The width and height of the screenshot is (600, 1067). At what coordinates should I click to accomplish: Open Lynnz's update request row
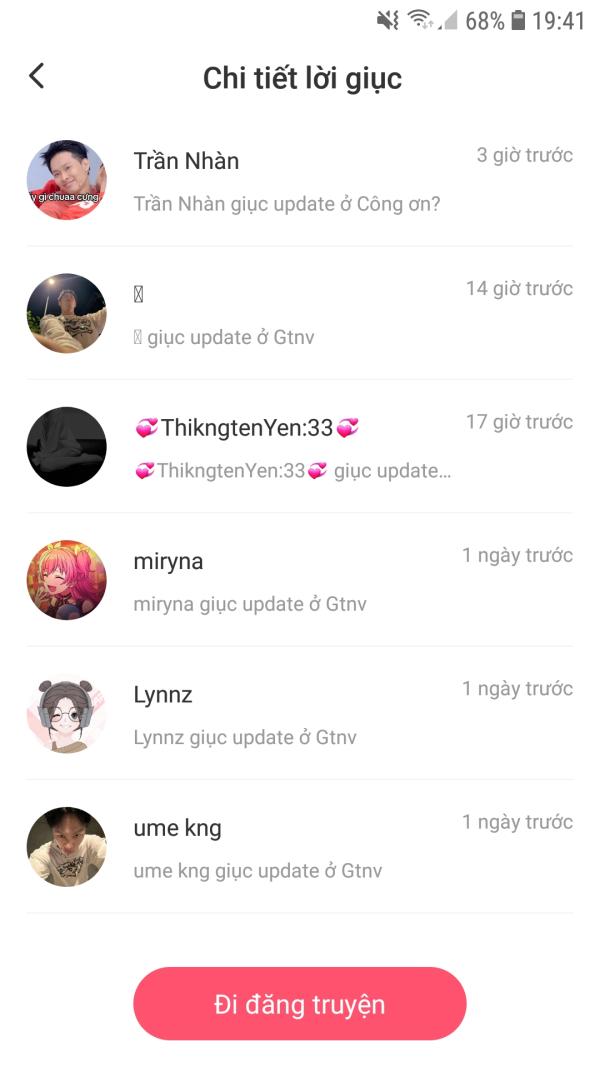(300, 714)
